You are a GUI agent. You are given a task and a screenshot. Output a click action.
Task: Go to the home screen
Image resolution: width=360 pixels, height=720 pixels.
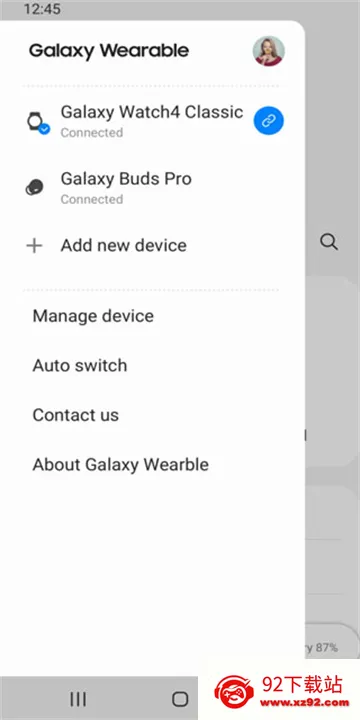click(180, 699)
